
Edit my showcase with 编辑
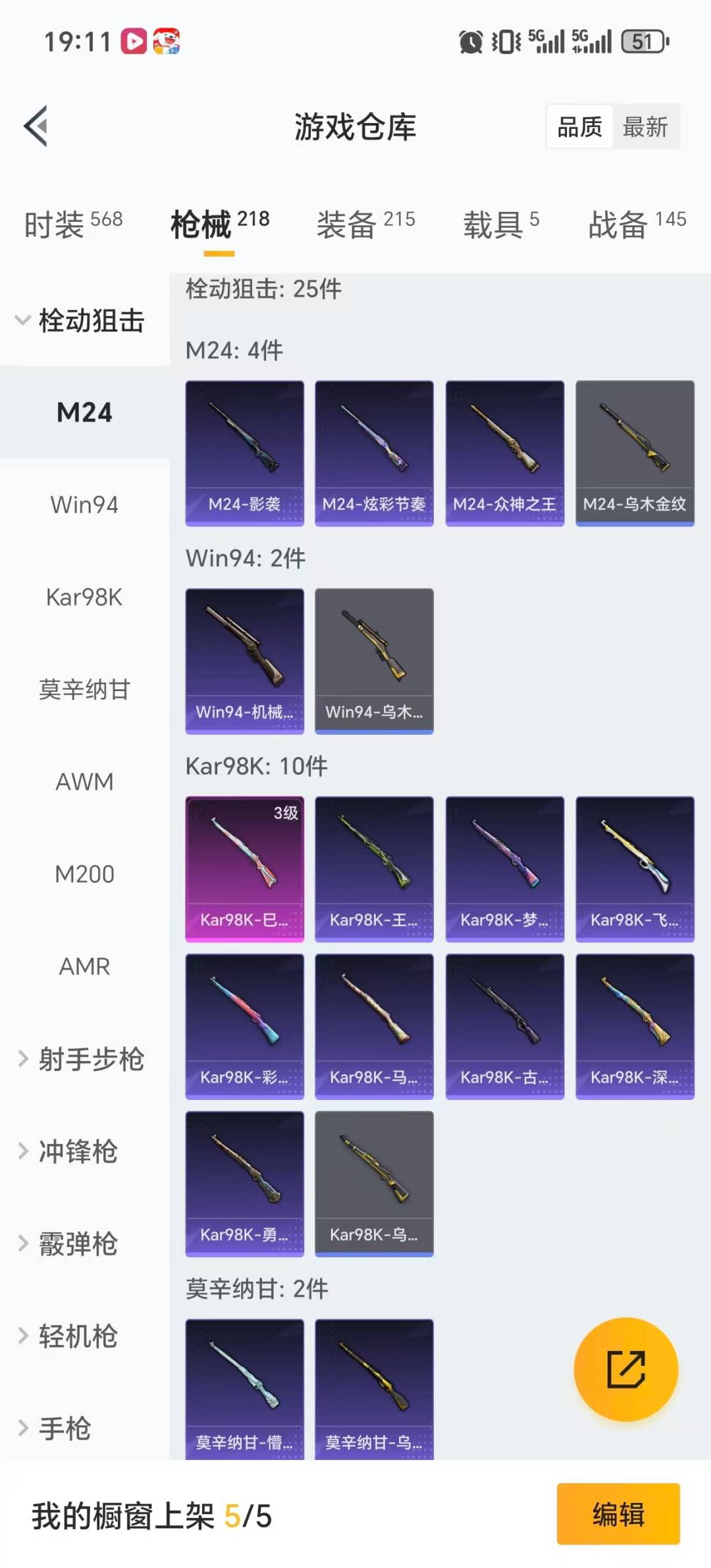click(x=618, y=1514)
